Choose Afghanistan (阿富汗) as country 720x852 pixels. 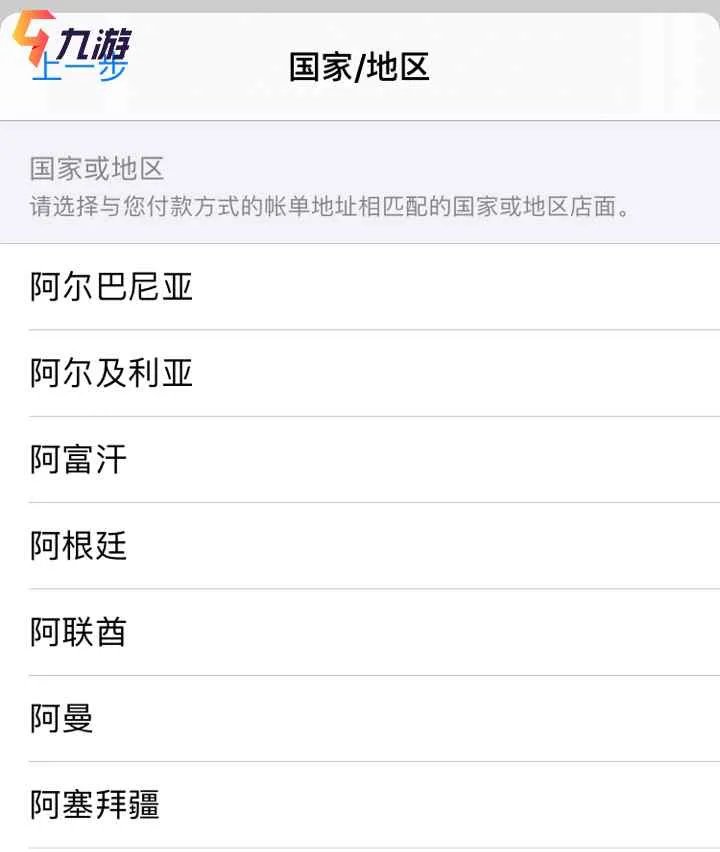click(x=80, y=457)
